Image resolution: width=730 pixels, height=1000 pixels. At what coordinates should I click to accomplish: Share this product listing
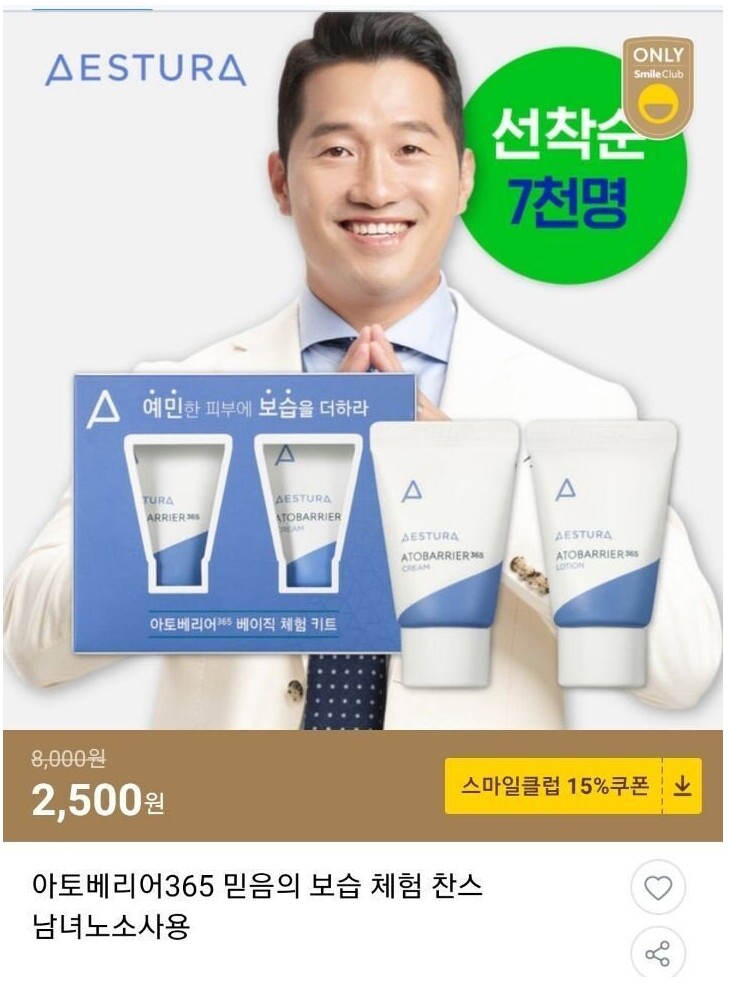[658, 954]
